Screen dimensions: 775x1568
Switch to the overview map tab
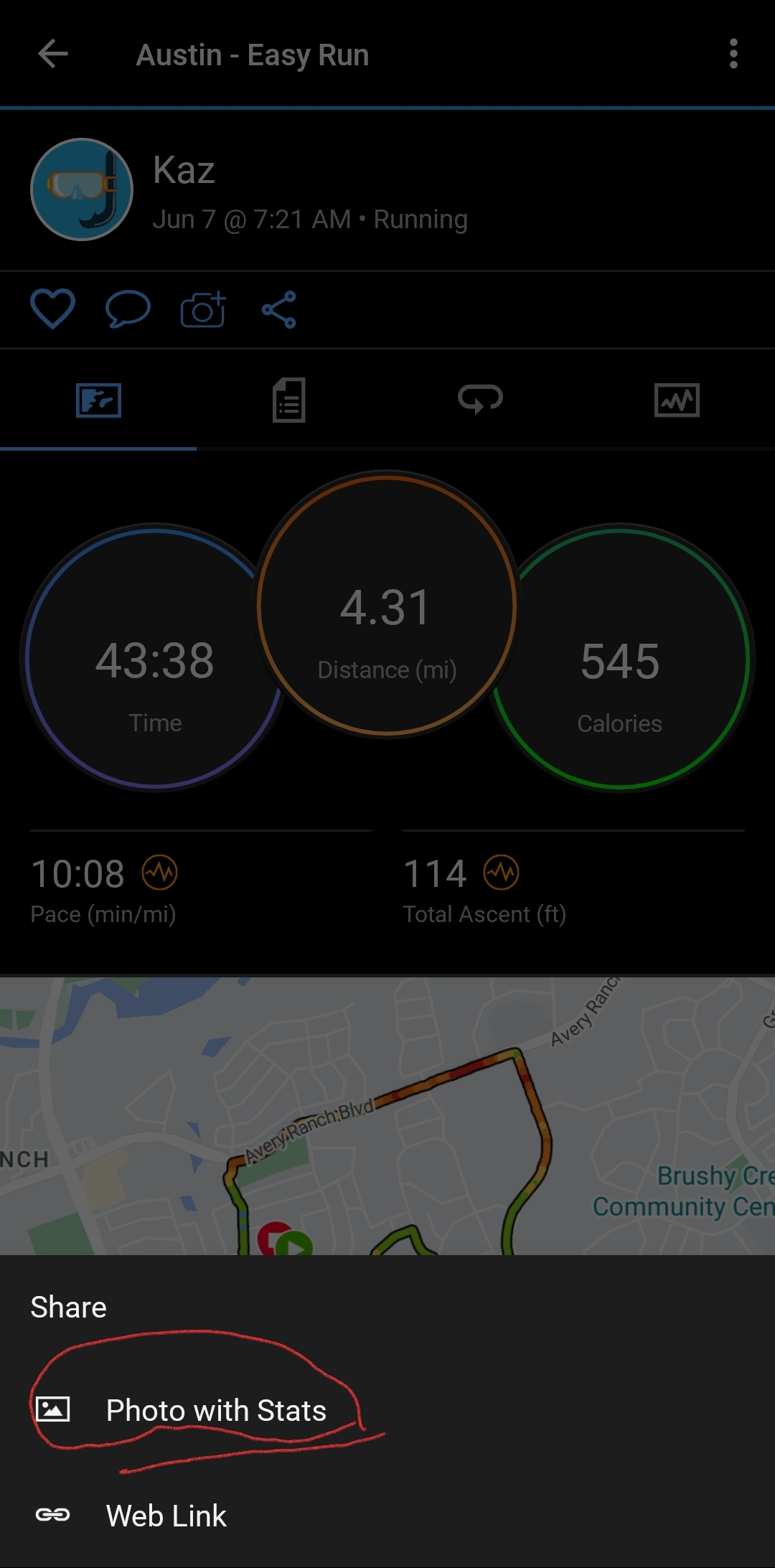pyautogui.click(x=98, y=400)
